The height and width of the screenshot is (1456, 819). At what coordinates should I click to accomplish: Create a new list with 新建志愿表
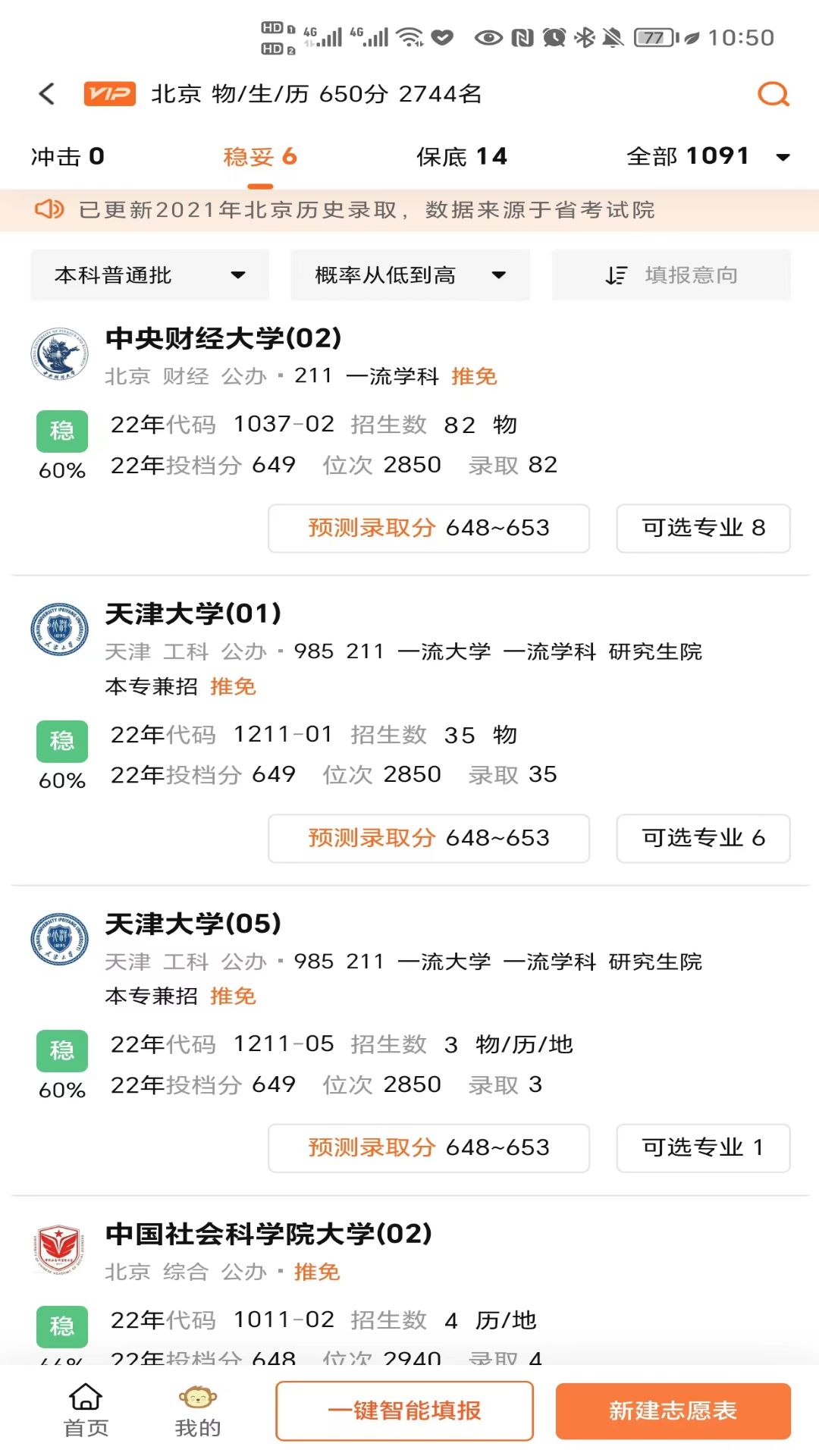673,1410
